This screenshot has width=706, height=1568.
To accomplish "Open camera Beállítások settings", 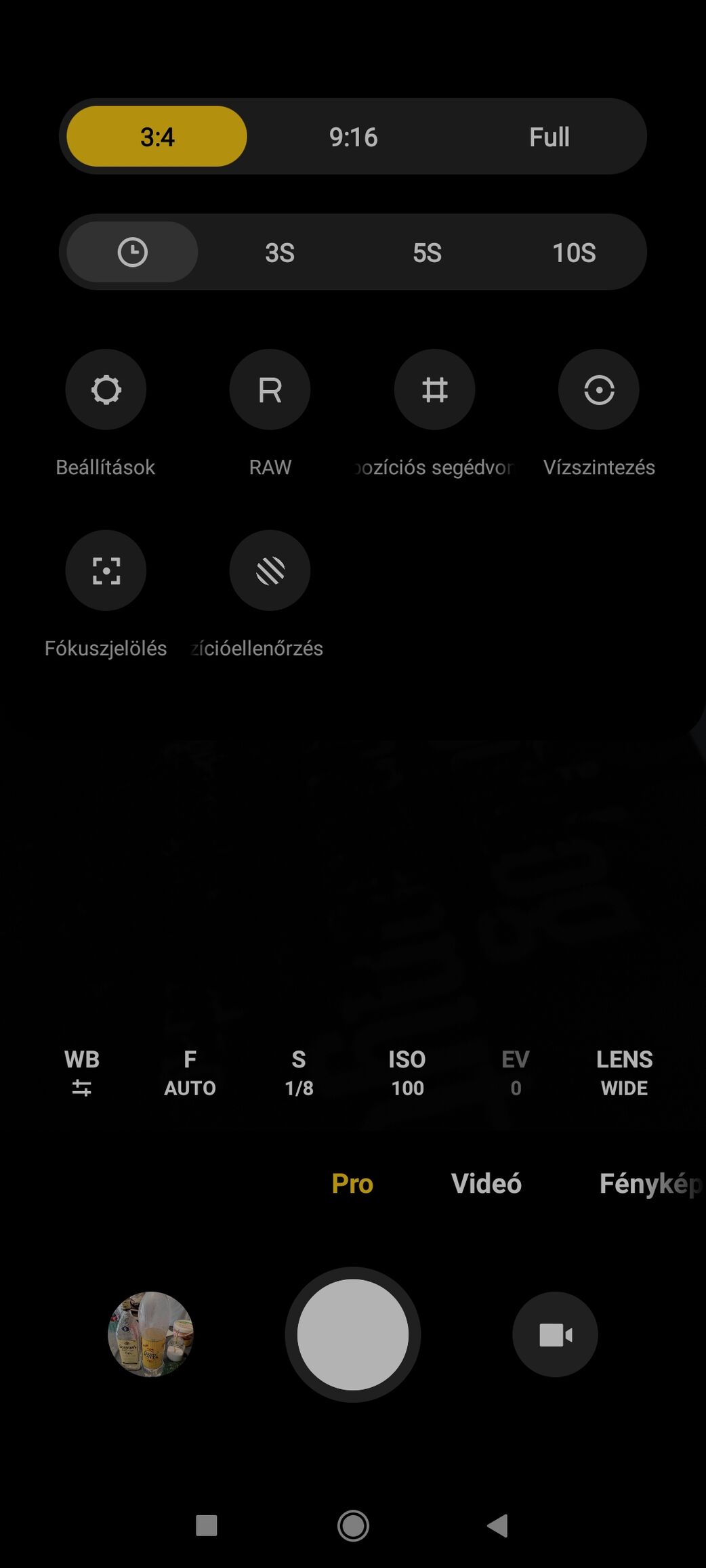I will 106,389.
